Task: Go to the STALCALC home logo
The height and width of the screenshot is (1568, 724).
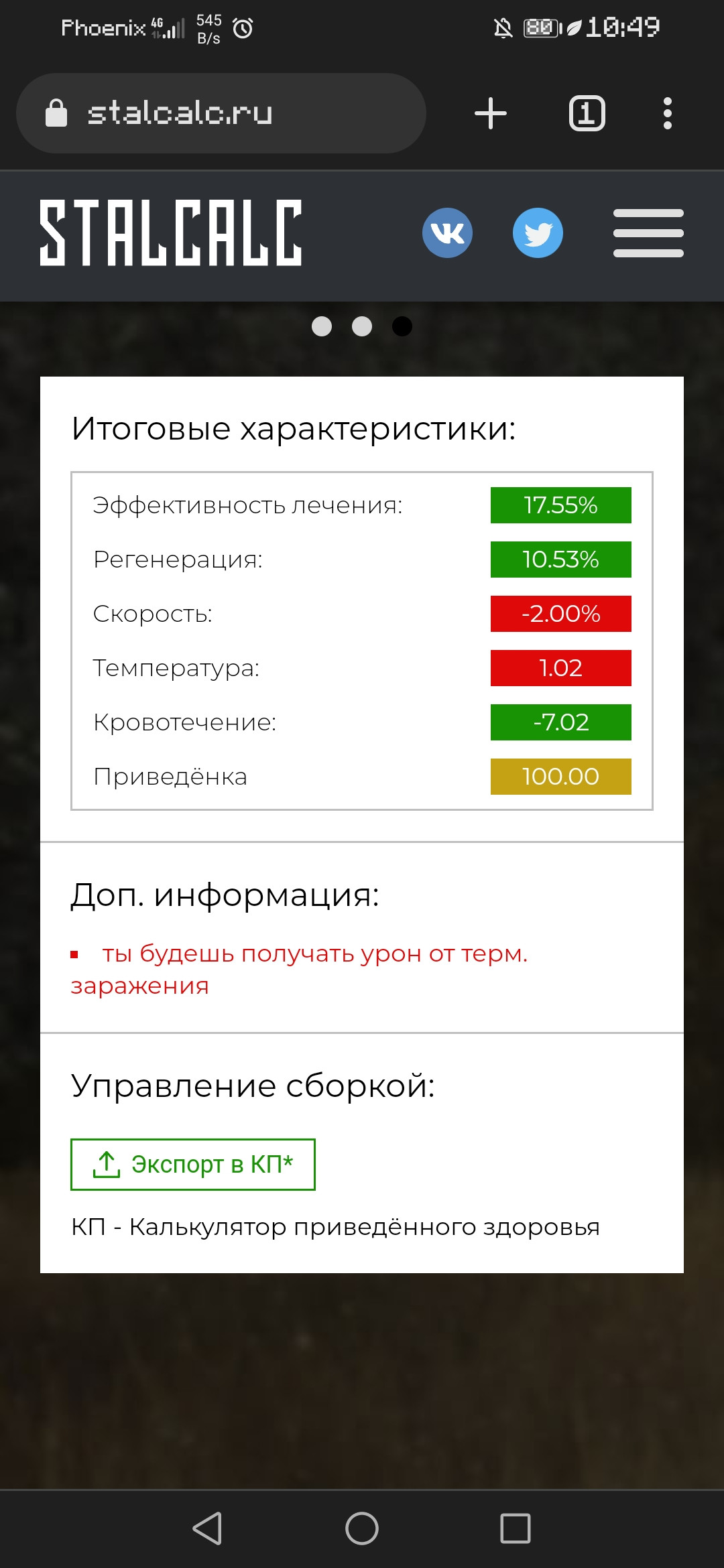Action: pos(171,233)
